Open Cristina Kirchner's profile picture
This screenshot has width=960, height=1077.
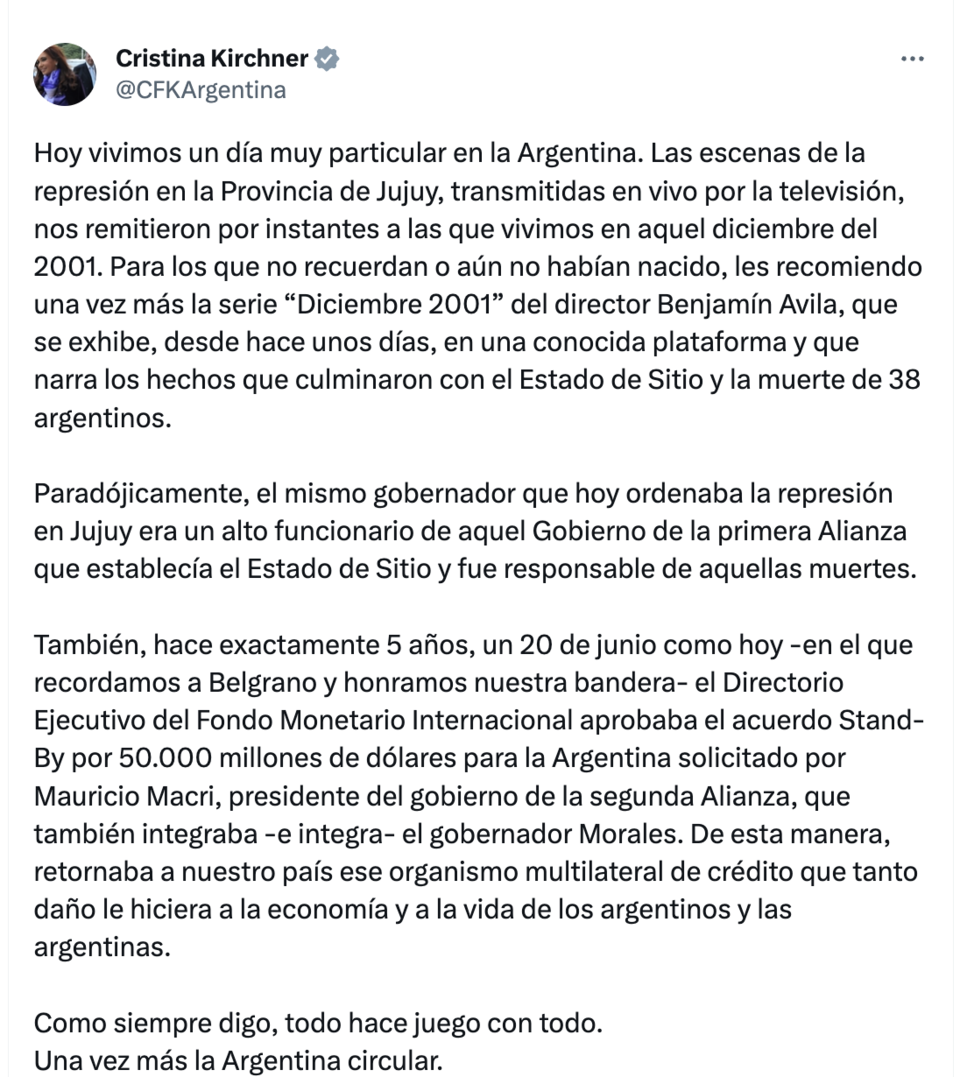[65, 74]
